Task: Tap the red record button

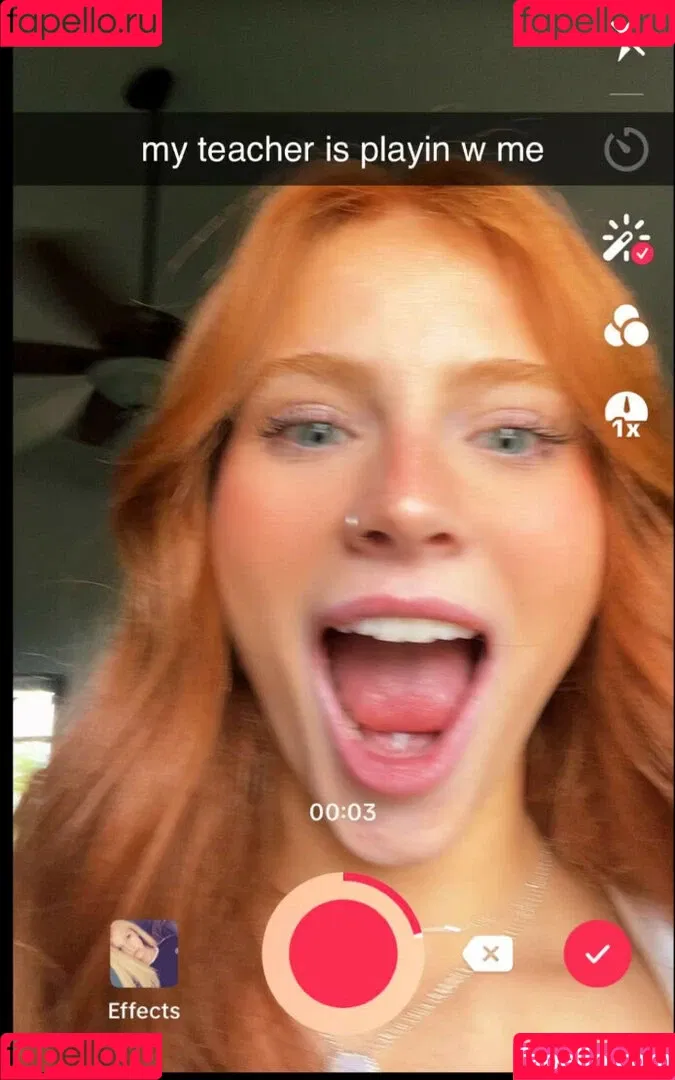Action: (343, 953)
